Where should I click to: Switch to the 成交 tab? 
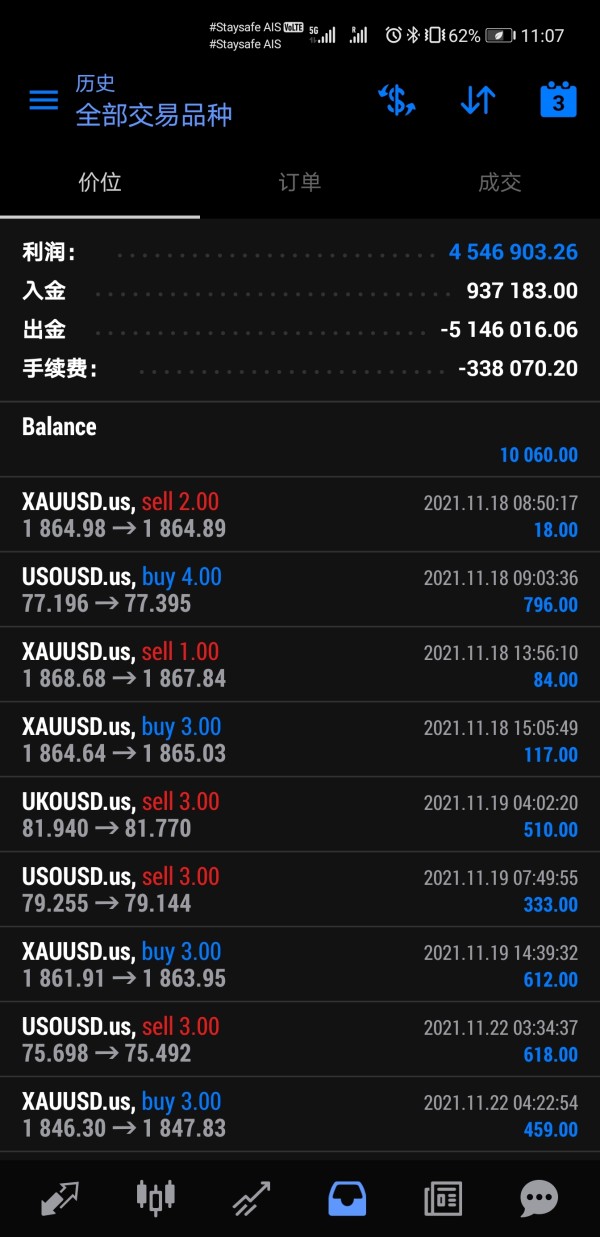click(x=500, y=182)
